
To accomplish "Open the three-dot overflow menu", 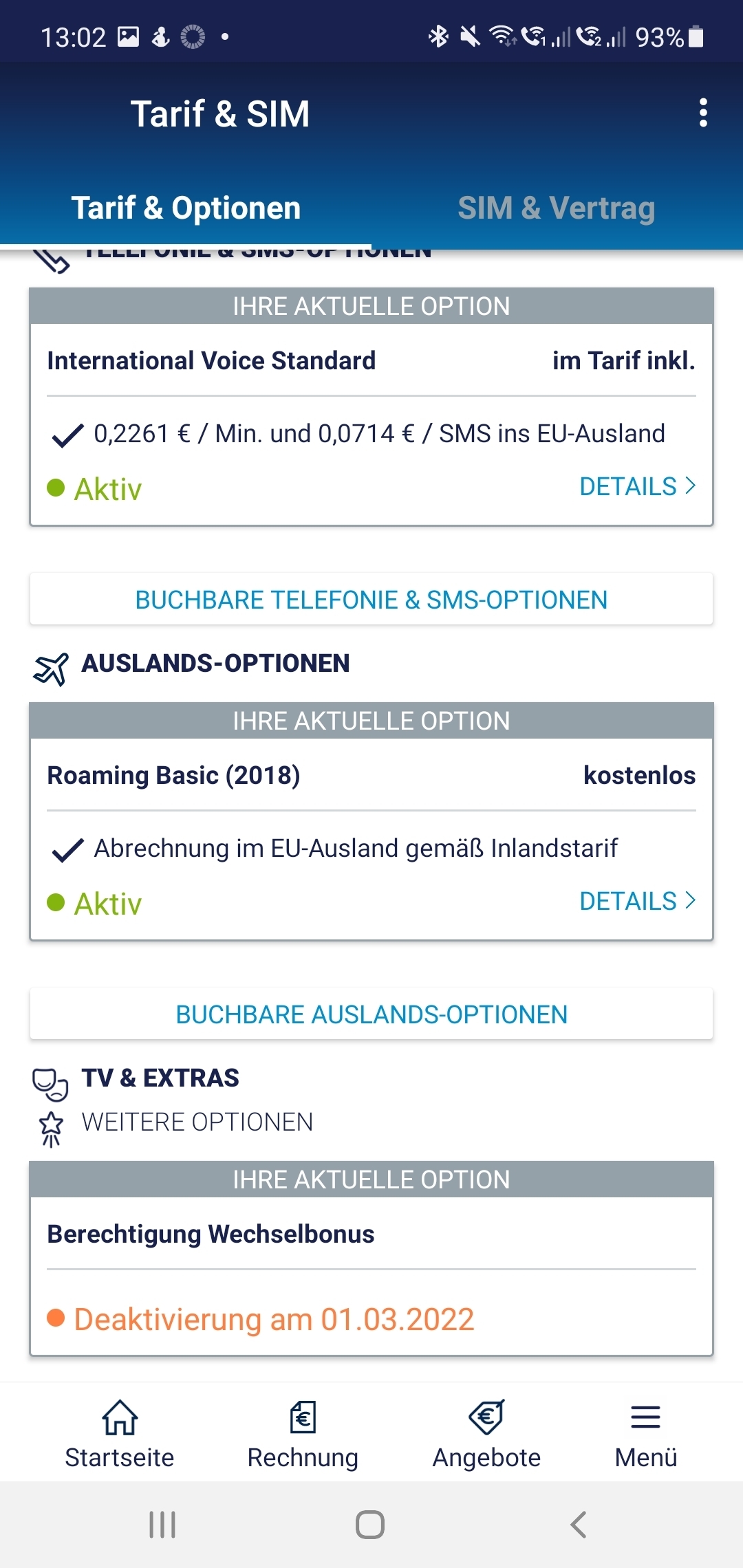I will pos(703,113).
